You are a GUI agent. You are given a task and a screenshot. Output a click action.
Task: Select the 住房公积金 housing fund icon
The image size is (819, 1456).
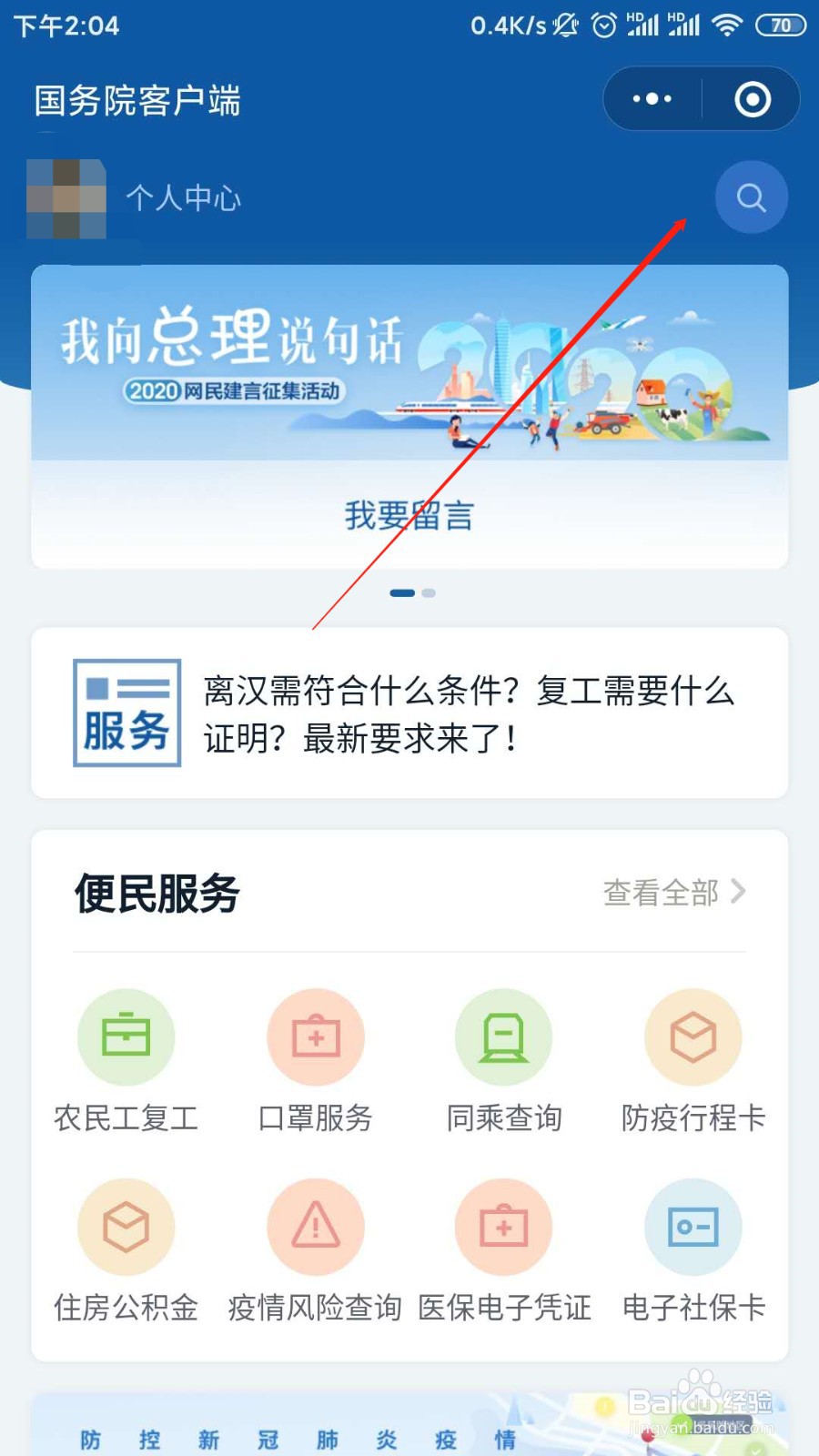coord(126,1227)
